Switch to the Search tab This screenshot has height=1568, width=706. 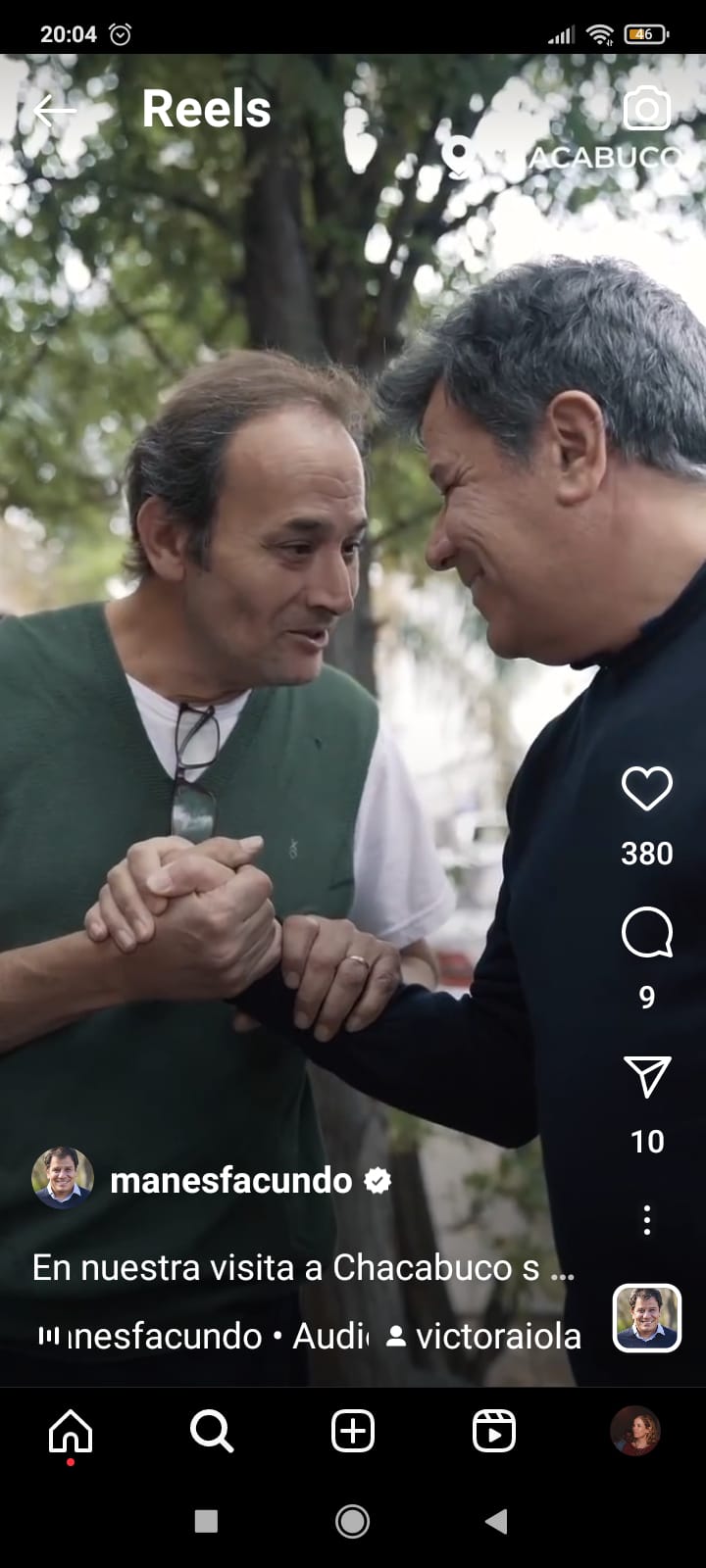pos(212,1432)
